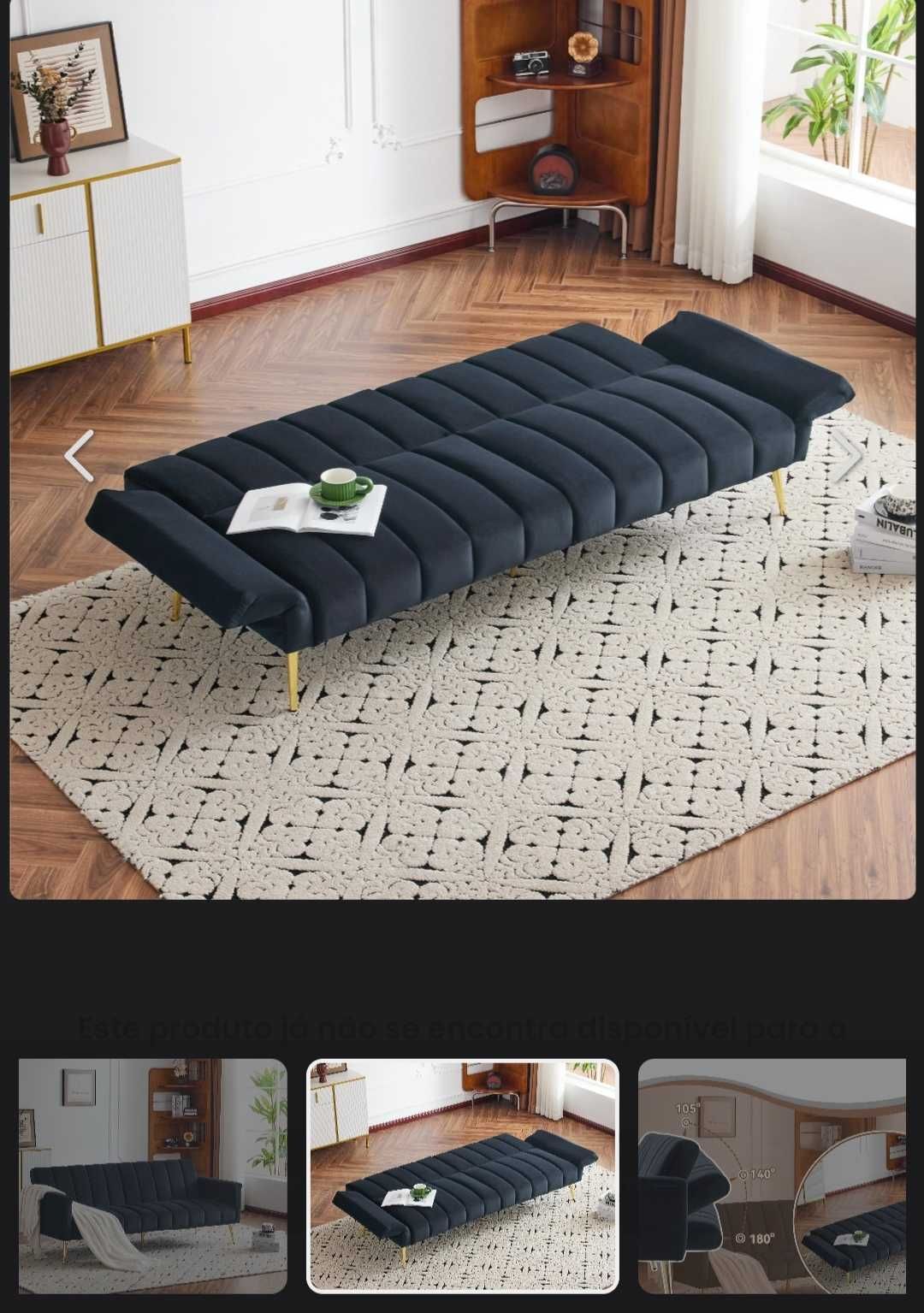This screenshot has height=1313, width=924.
Task: Select thumbnail of the flat sofa bed
Action: click(462, 1175)
